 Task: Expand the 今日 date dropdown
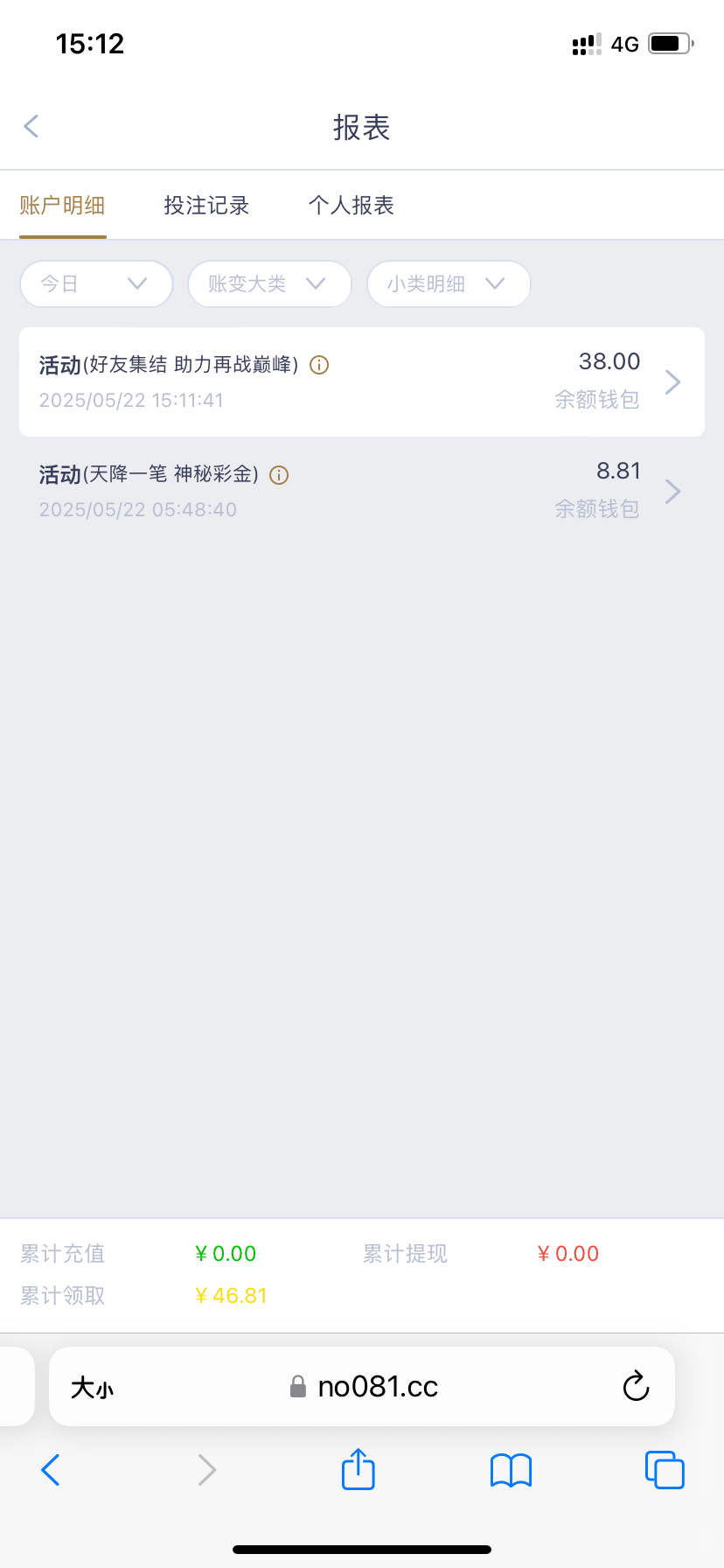[96, 283]
